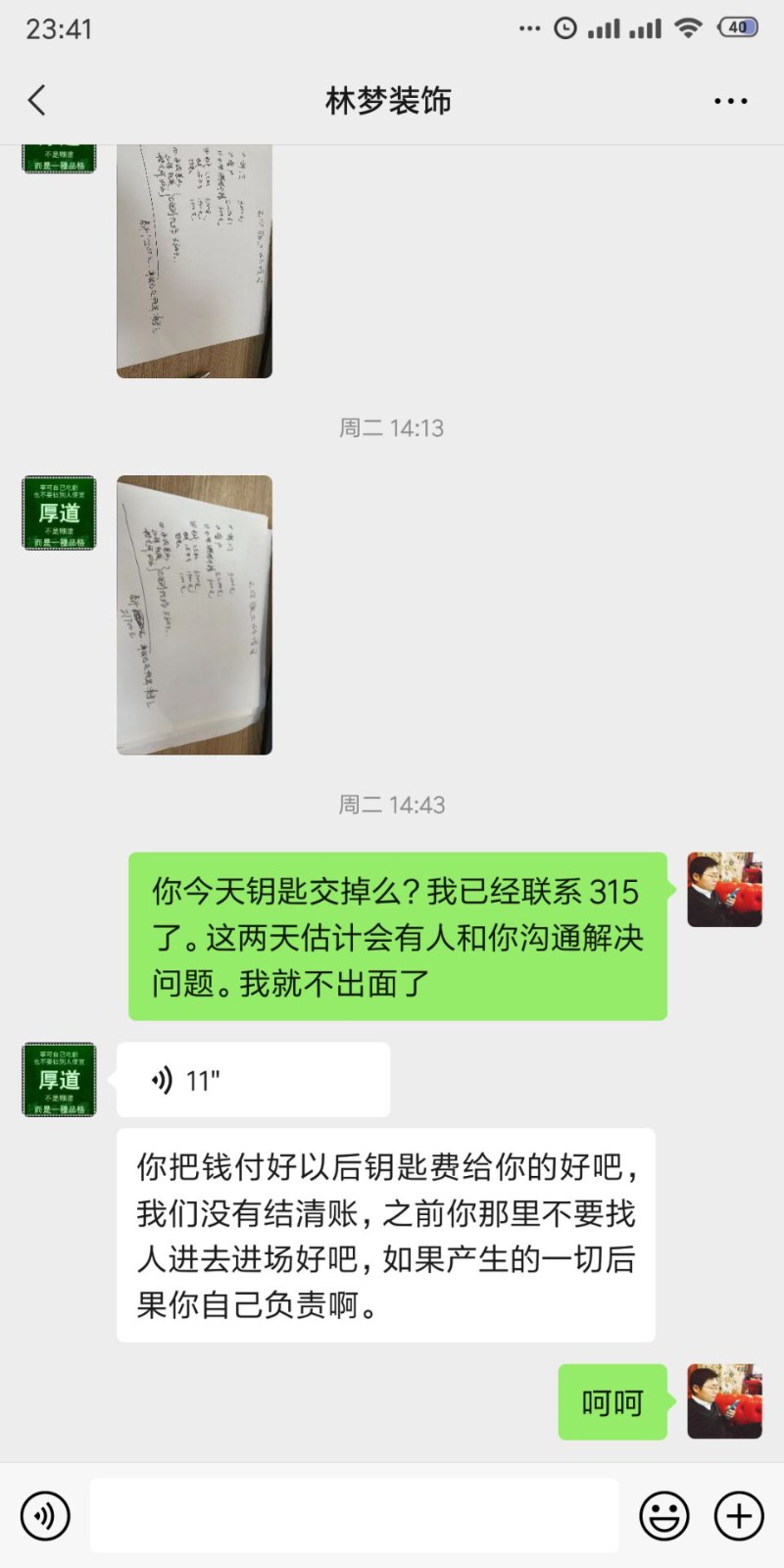The height and width of the screenshot is (1568, 784).
Task: Switch to voice input mode
Action: coord(45,1515)
